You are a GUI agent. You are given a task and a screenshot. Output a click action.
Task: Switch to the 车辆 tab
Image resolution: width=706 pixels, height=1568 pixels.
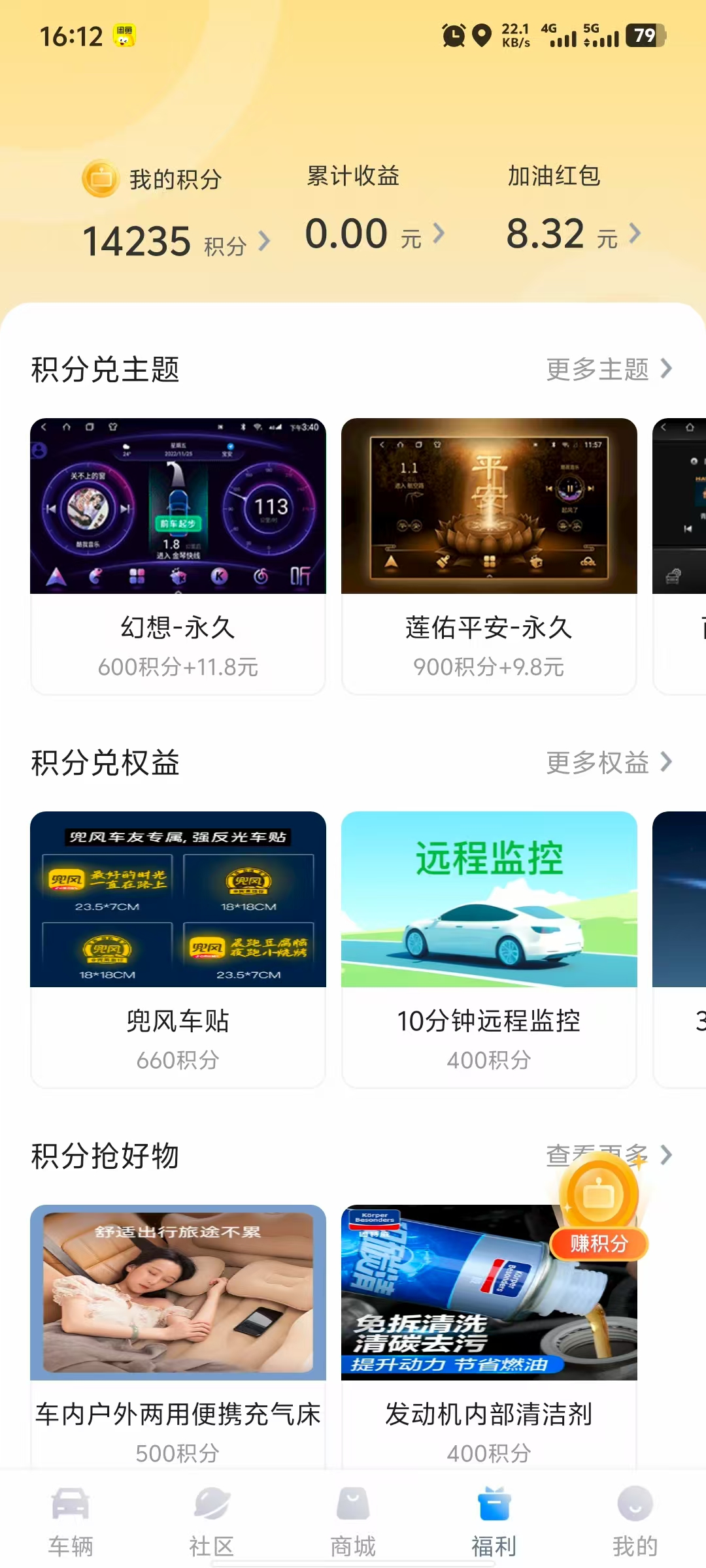[71, 1520]
